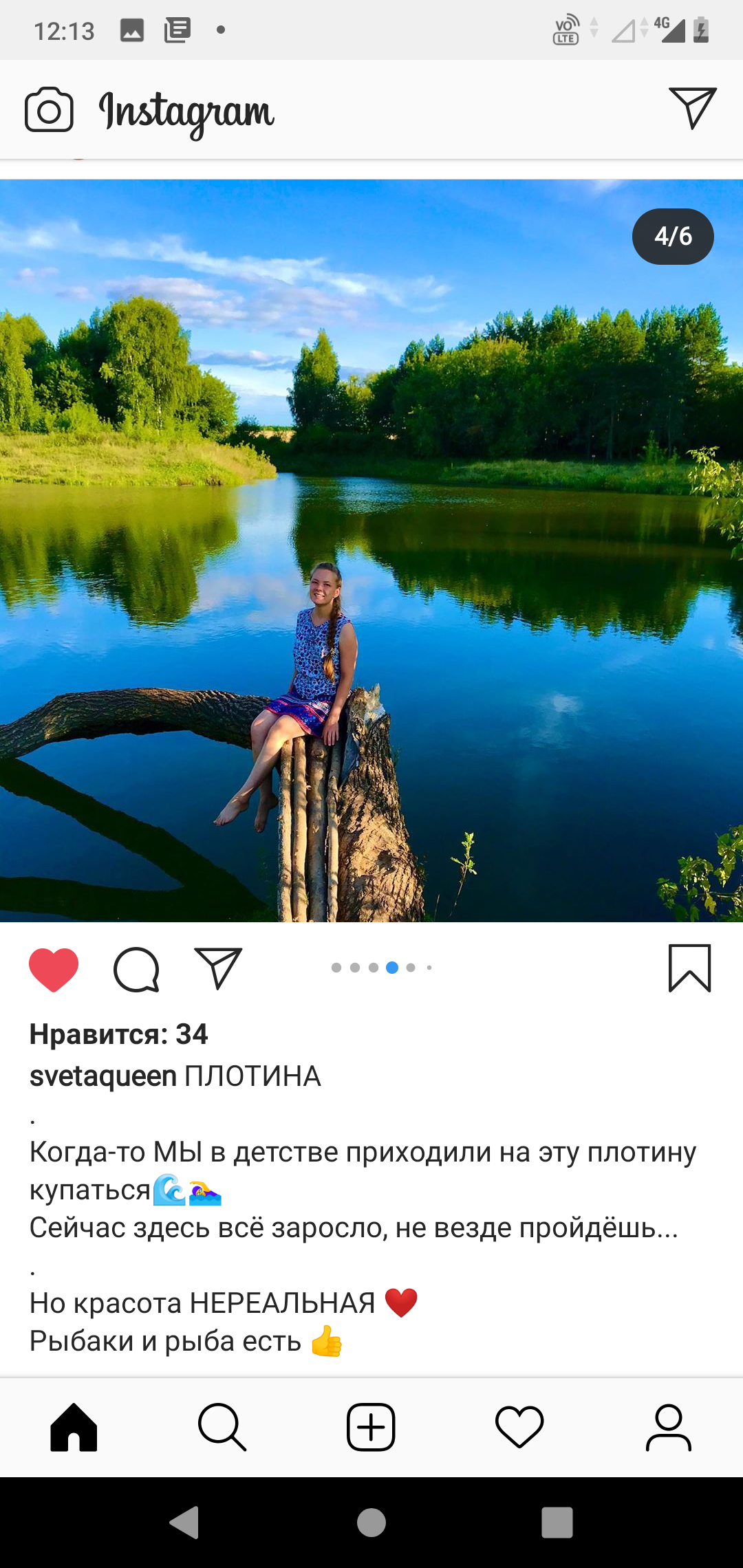Switch to the Profile tab
This screenshot has width=743, height=1568.
point(668,1428)
